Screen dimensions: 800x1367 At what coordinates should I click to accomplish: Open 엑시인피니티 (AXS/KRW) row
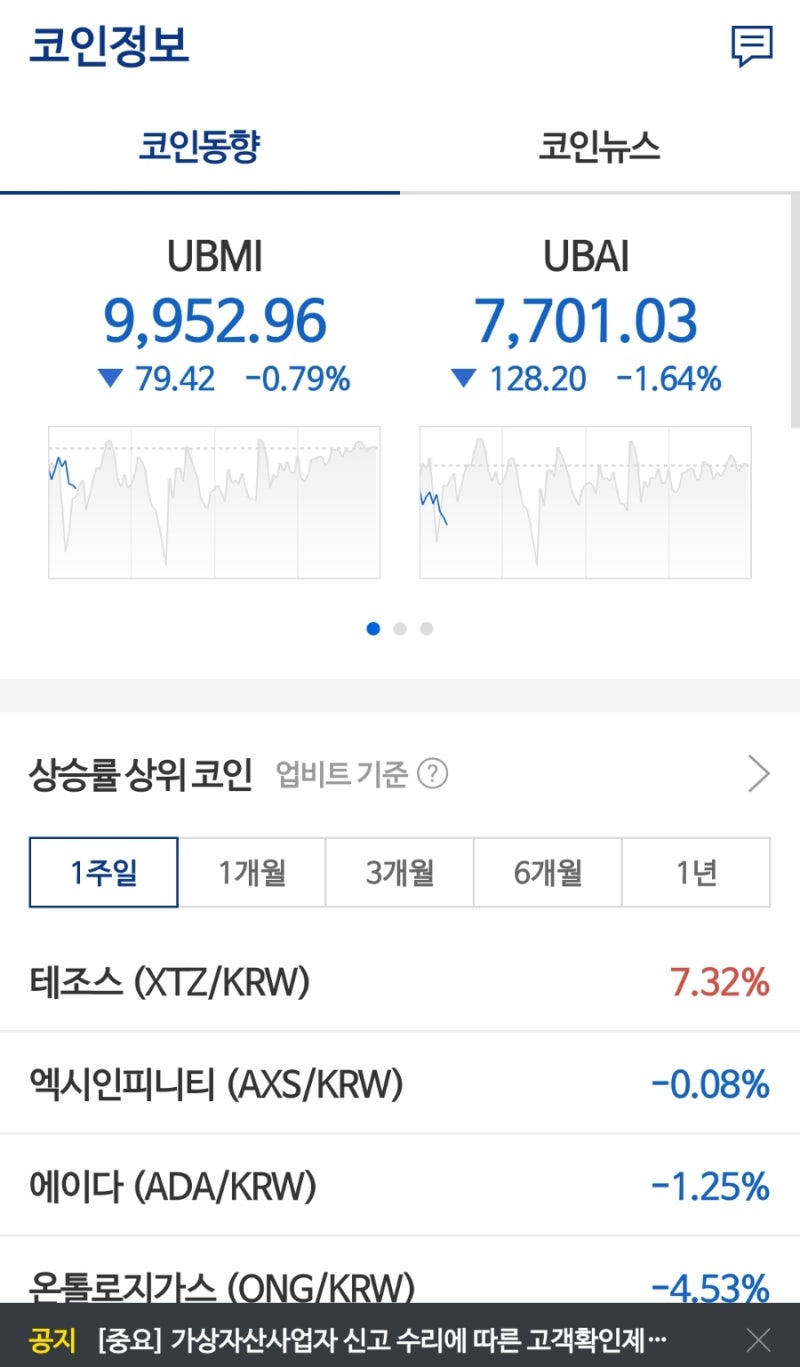[400, 1084]
